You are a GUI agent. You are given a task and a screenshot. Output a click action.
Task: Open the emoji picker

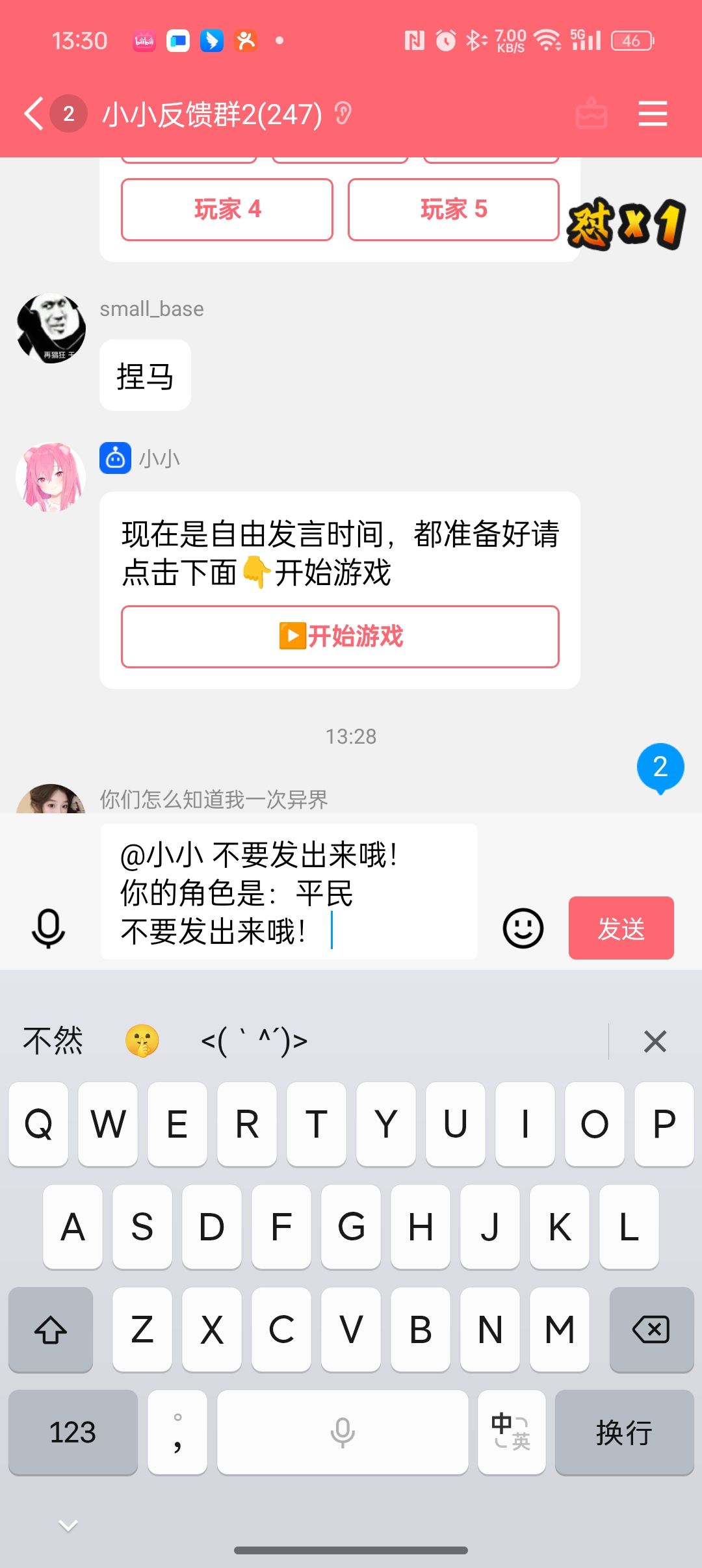point(523,928)
